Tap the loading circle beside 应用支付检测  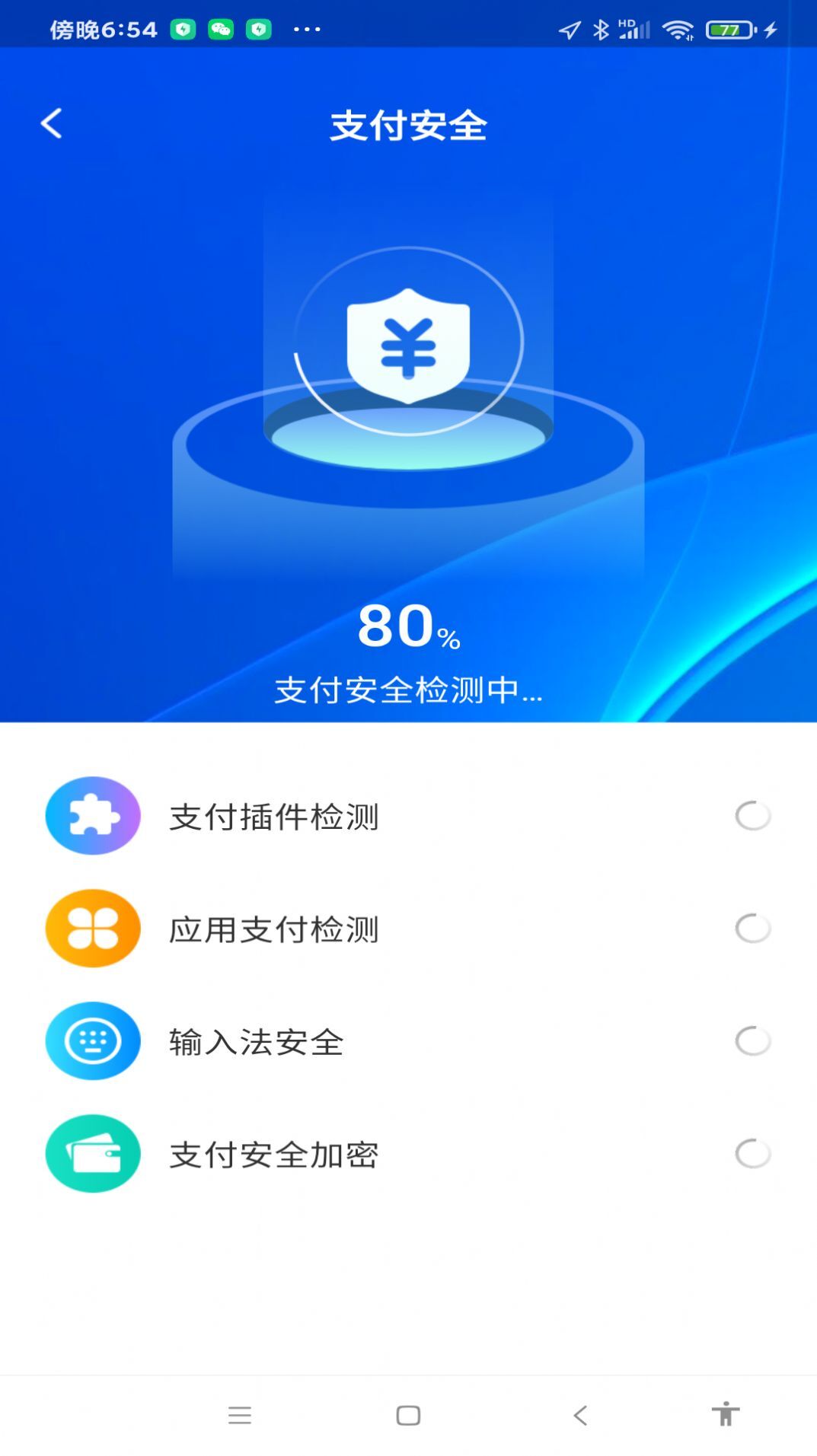coord(752,929)
